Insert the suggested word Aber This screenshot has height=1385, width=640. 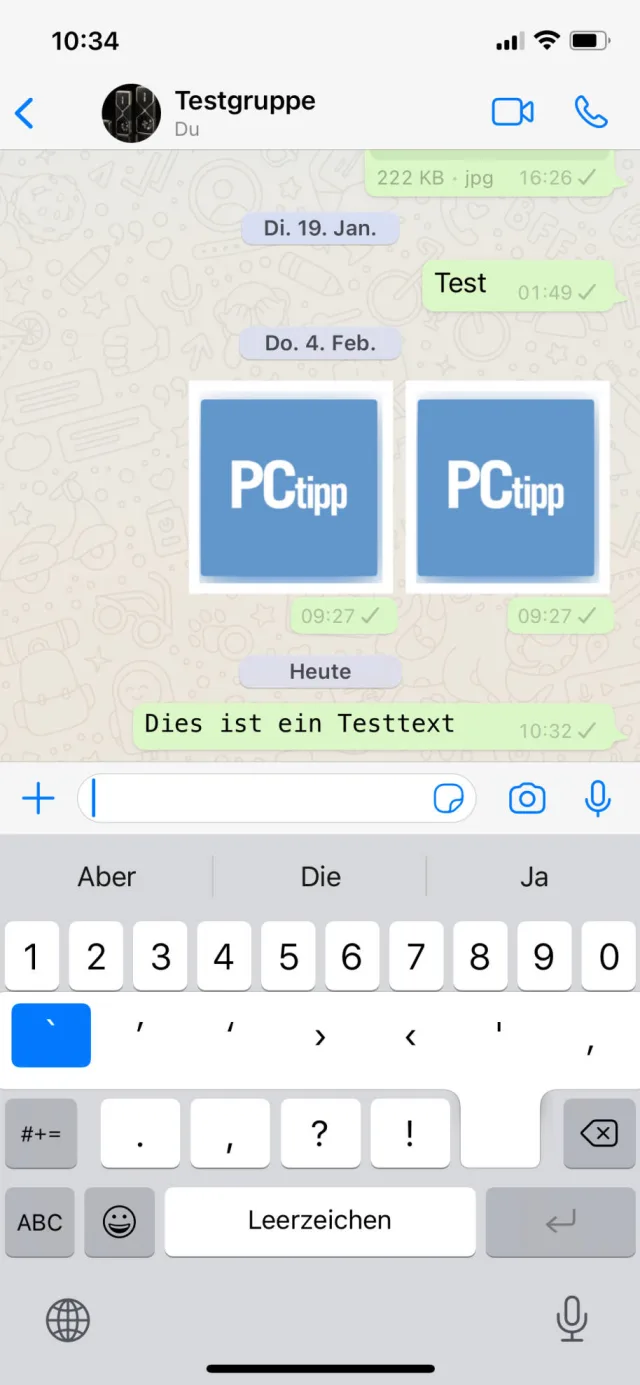click(107, 877)
